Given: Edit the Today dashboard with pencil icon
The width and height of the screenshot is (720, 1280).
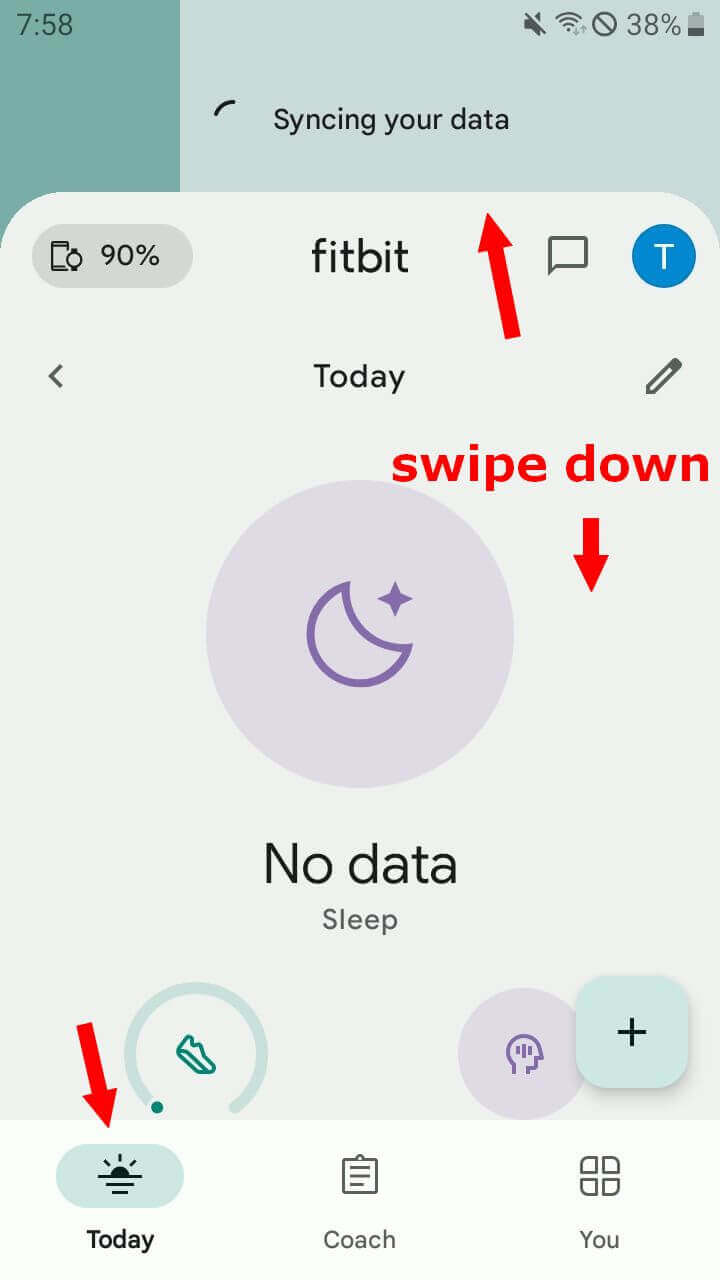Looking at the screenshot, I should pos(663,376).
